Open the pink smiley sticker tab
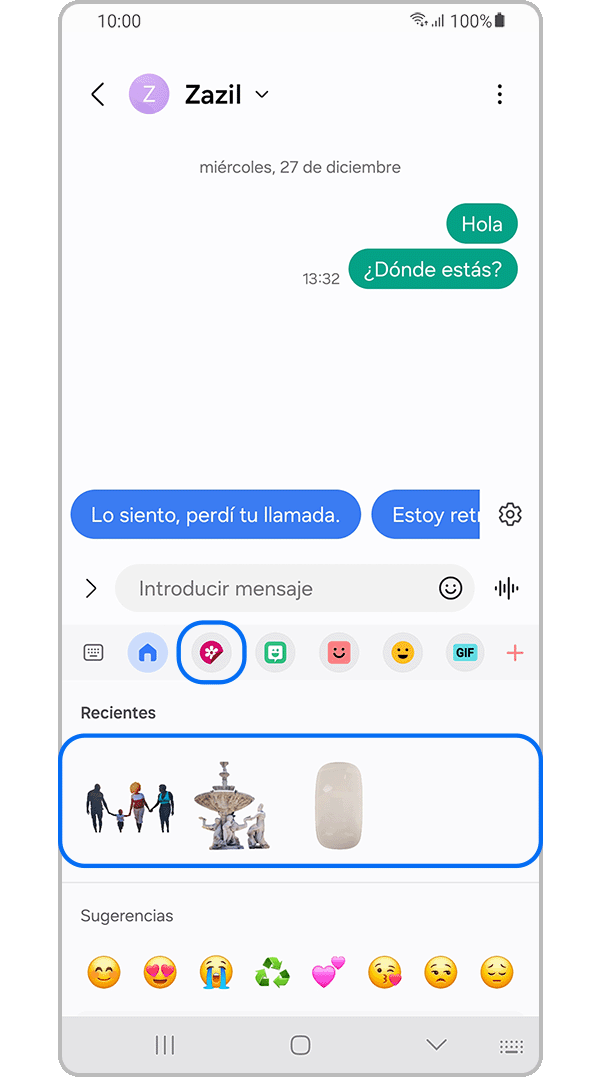Viewport: 600px width, 1077px height. 339,653
